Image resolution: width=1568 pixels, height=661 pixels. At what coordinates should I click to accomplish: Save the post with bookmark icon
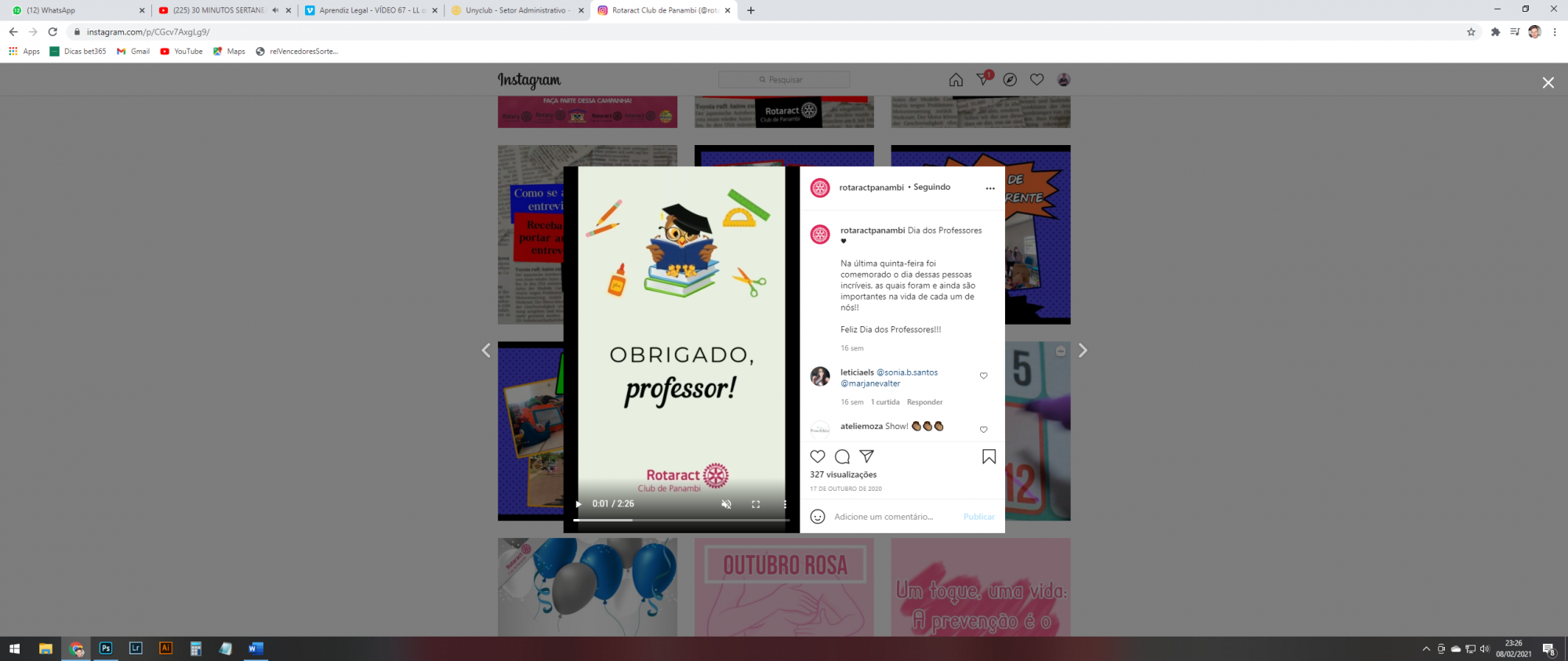(x=989, y=456)
